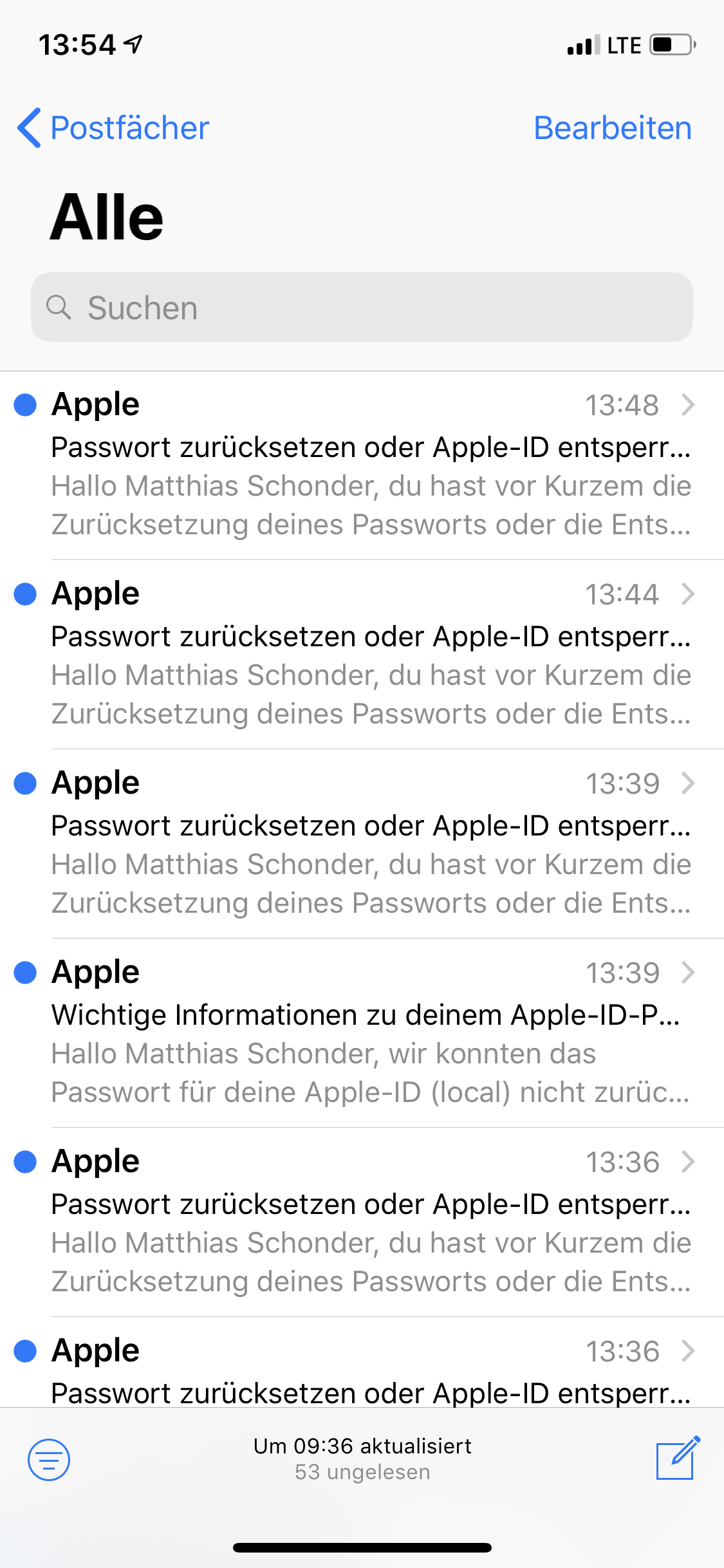Open the mail filter icon
This screenshot has height=1568, width=724.
coord(49,1459)
